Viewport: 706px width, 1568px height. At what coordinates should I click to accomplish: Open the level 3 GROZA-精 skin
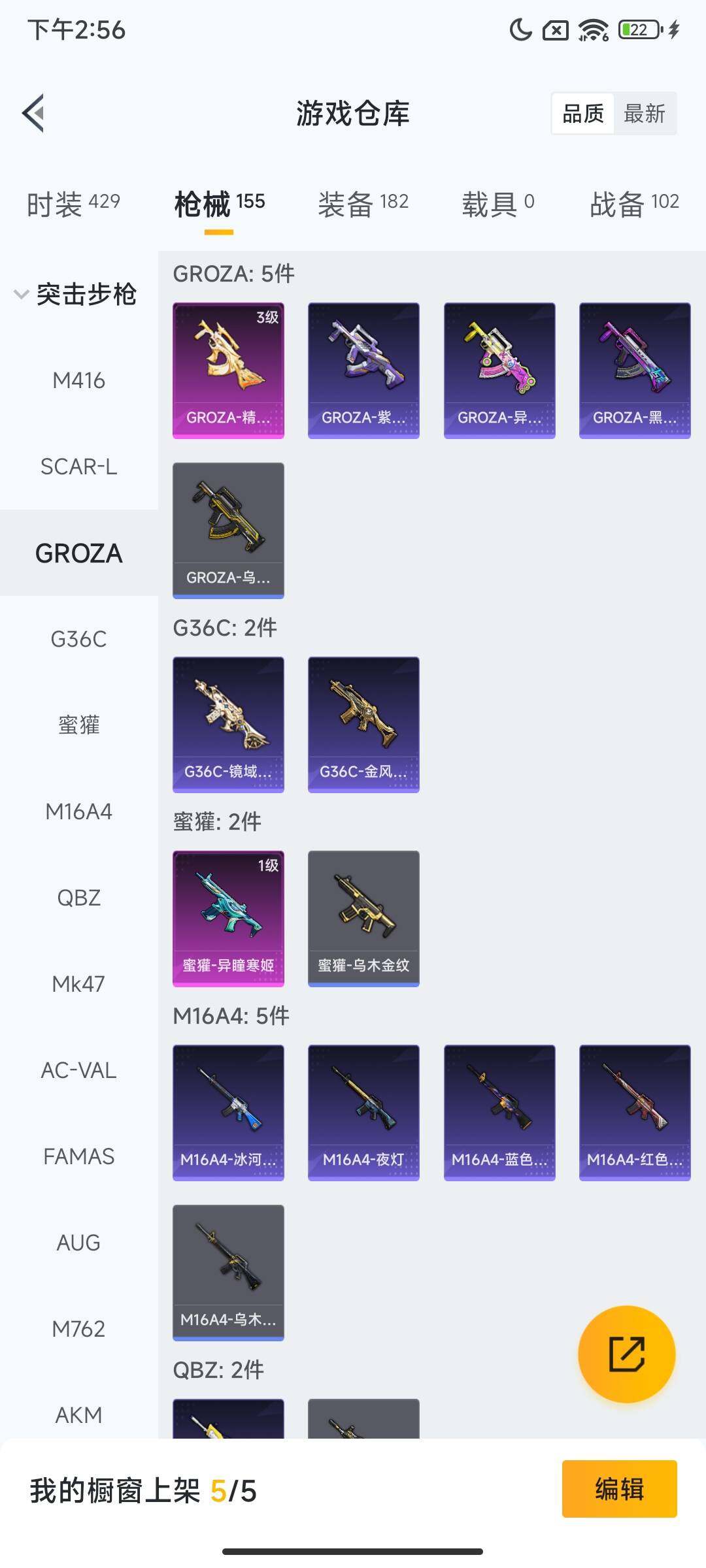tap(228, 370)
